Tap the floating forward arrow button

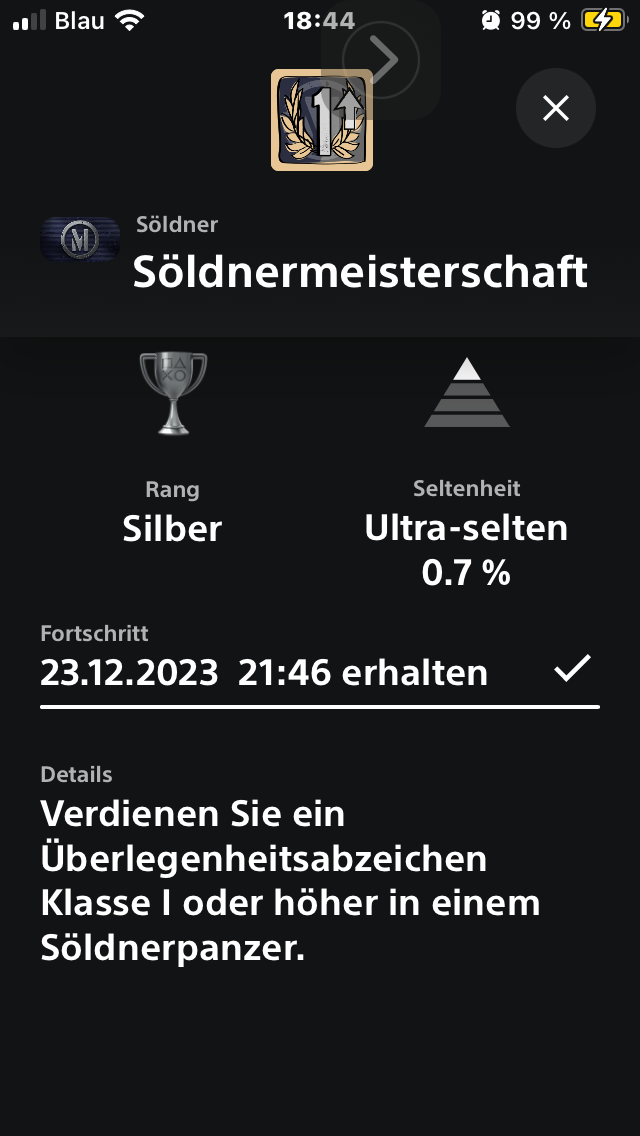click(381, 60)
